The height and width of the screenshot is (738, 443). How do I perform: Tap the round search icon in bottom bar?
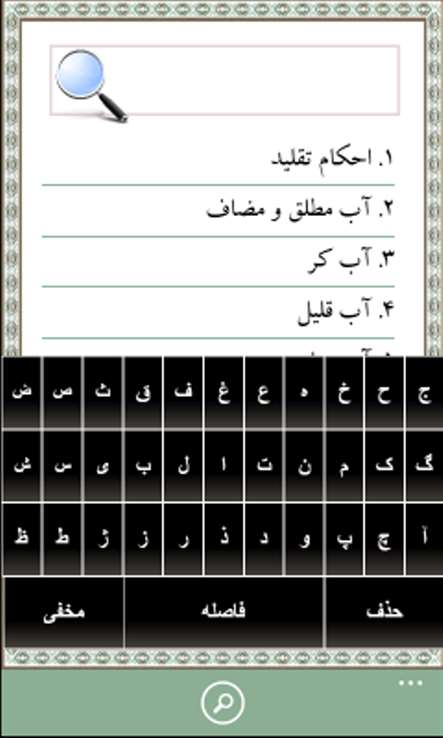coord(223,703)
